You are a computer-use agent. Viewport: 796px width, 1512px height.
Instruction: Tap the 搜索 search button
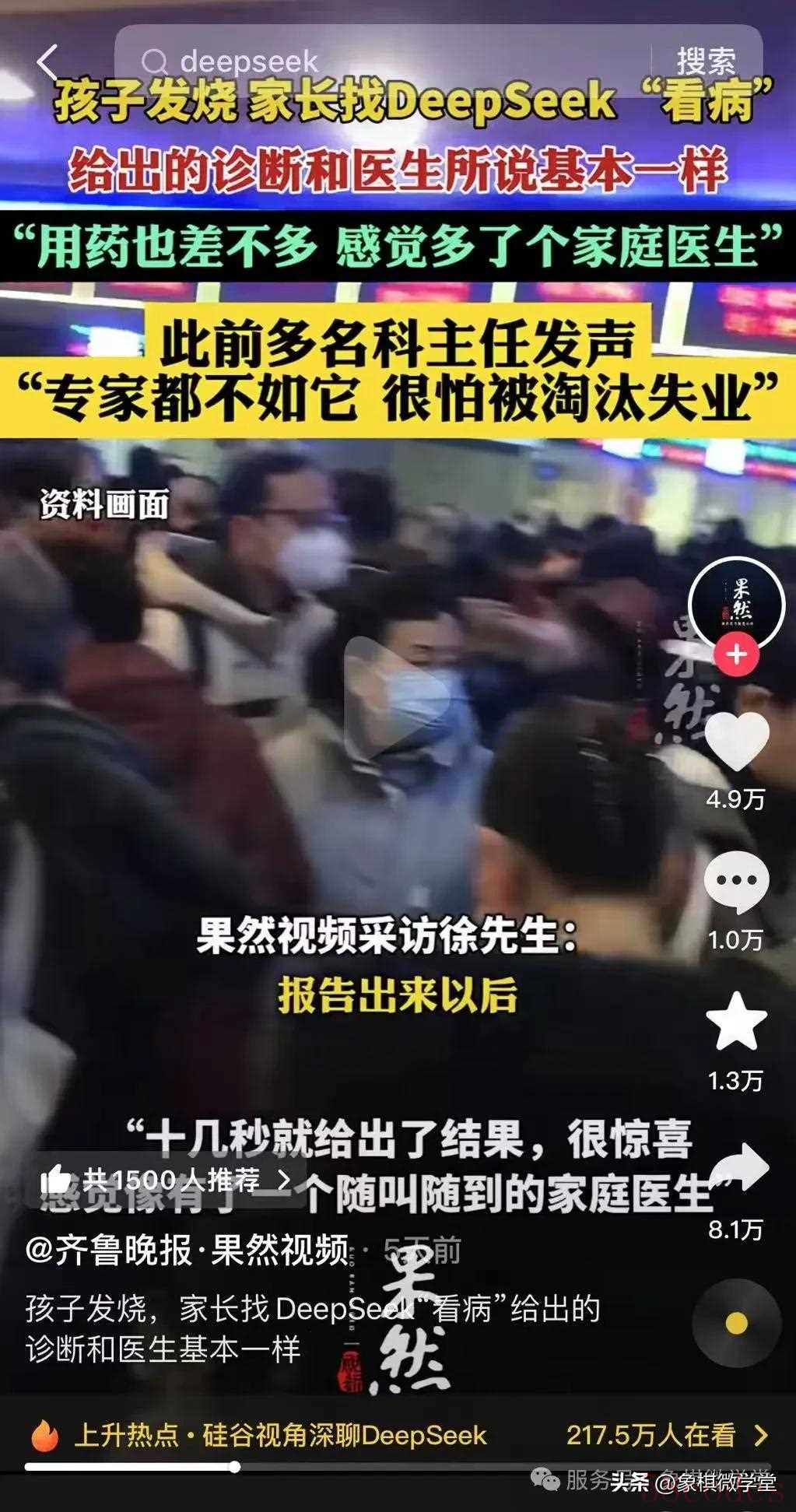705,61
